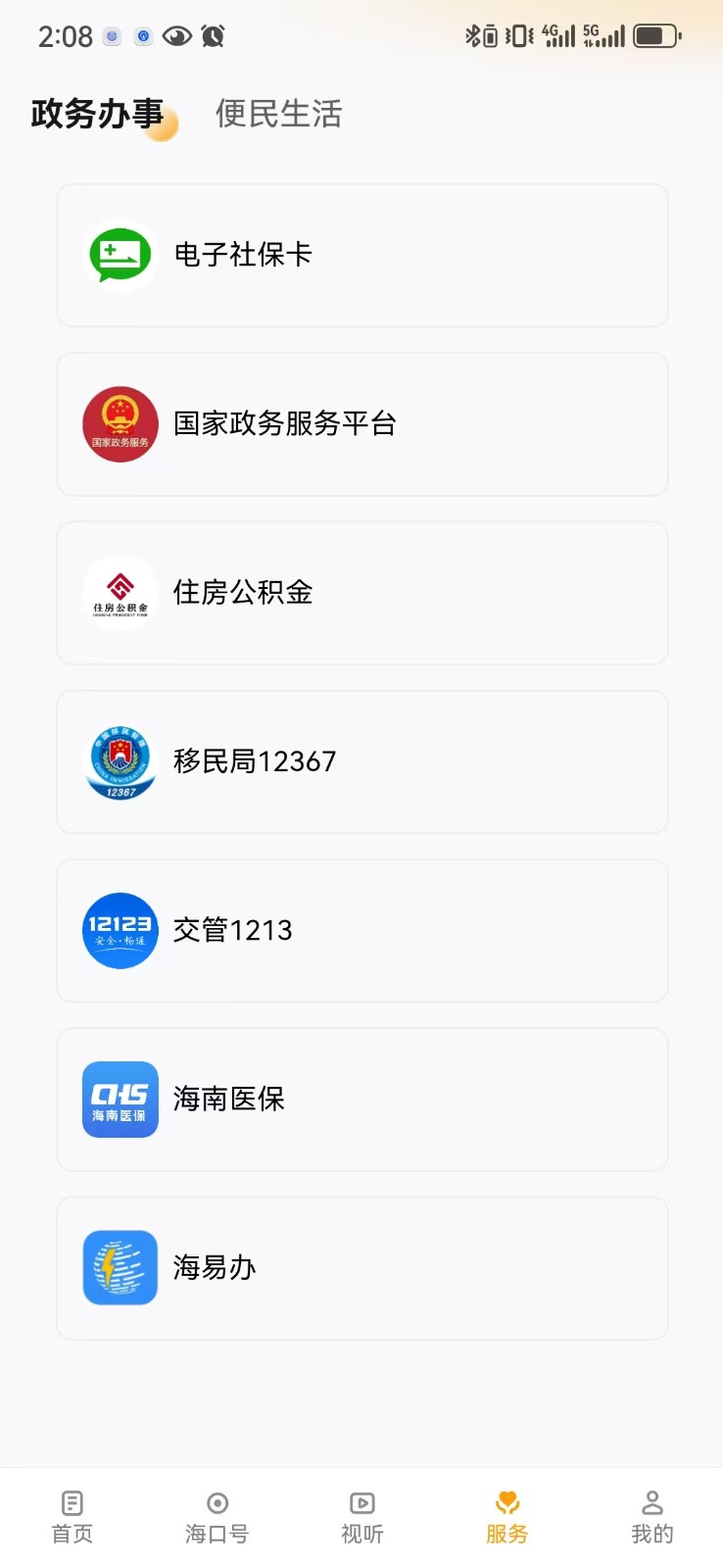The image size is (723, 1568).
Task: Open 电子社保卡 service
Action: 361,255
